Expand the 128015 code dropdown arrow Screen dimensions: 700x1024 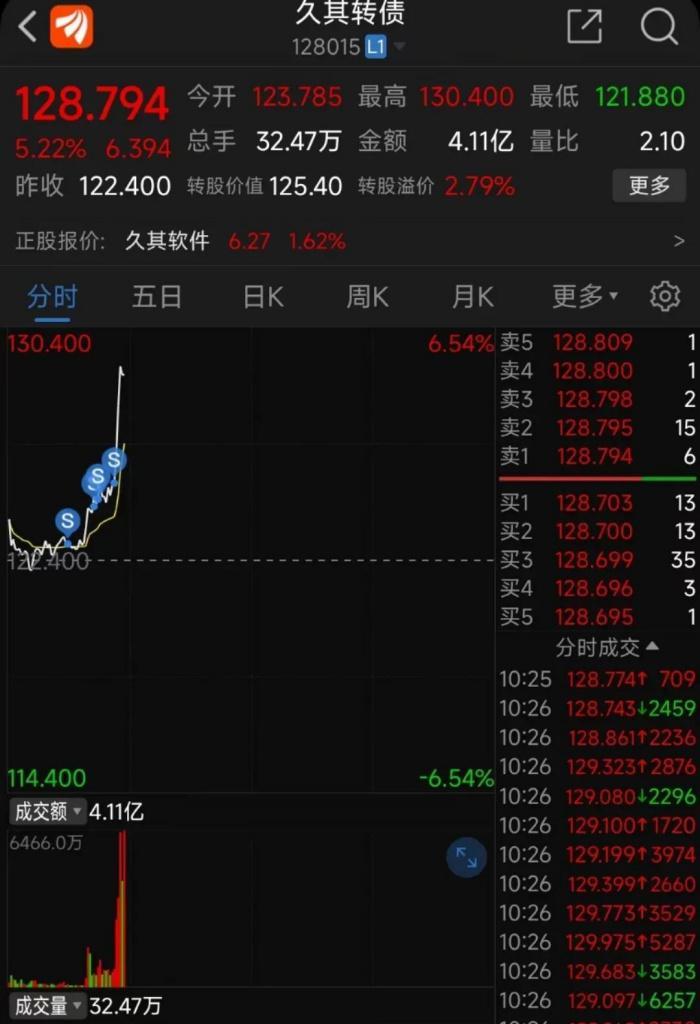coord(400,47)
